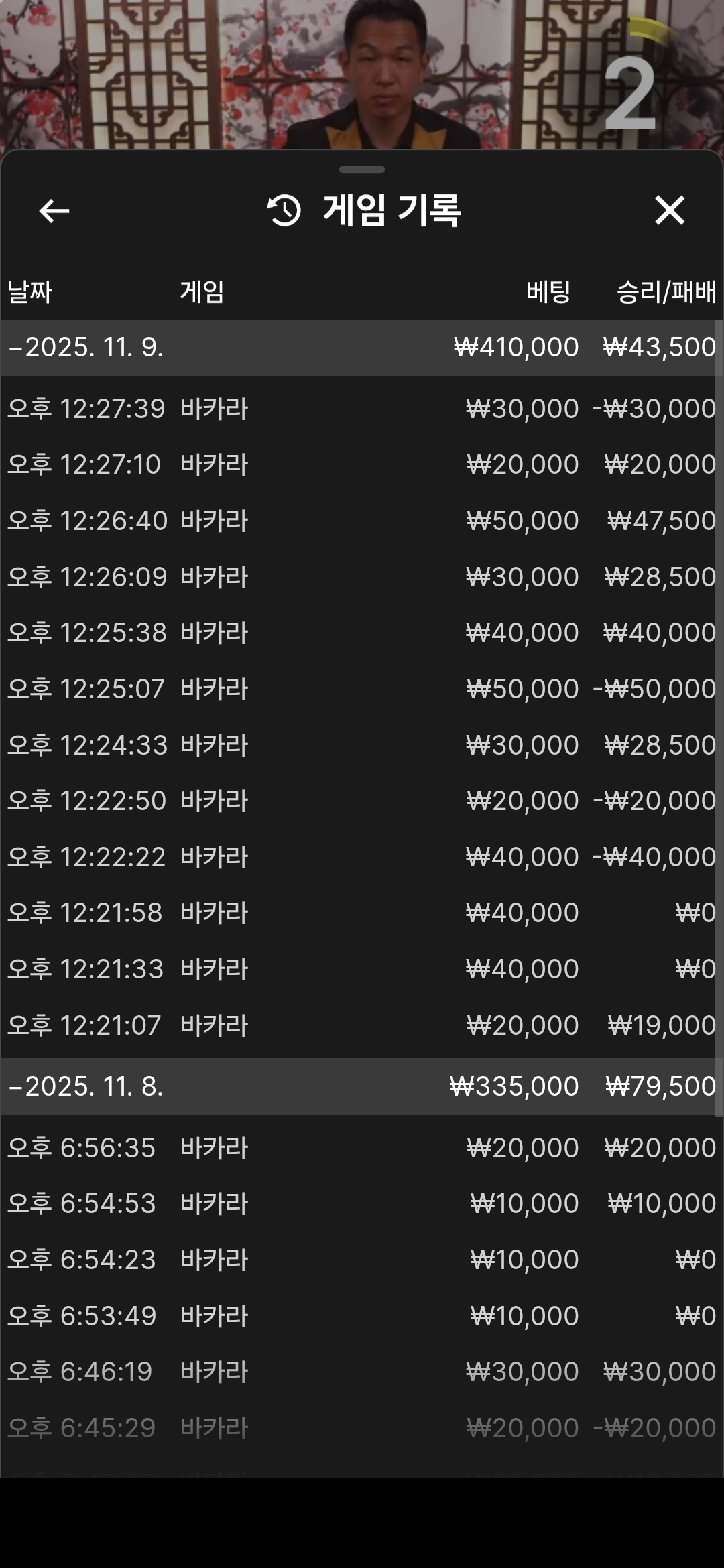Close the 게임 기록 panel
724x1568 pixels.
tap(669, 211)
